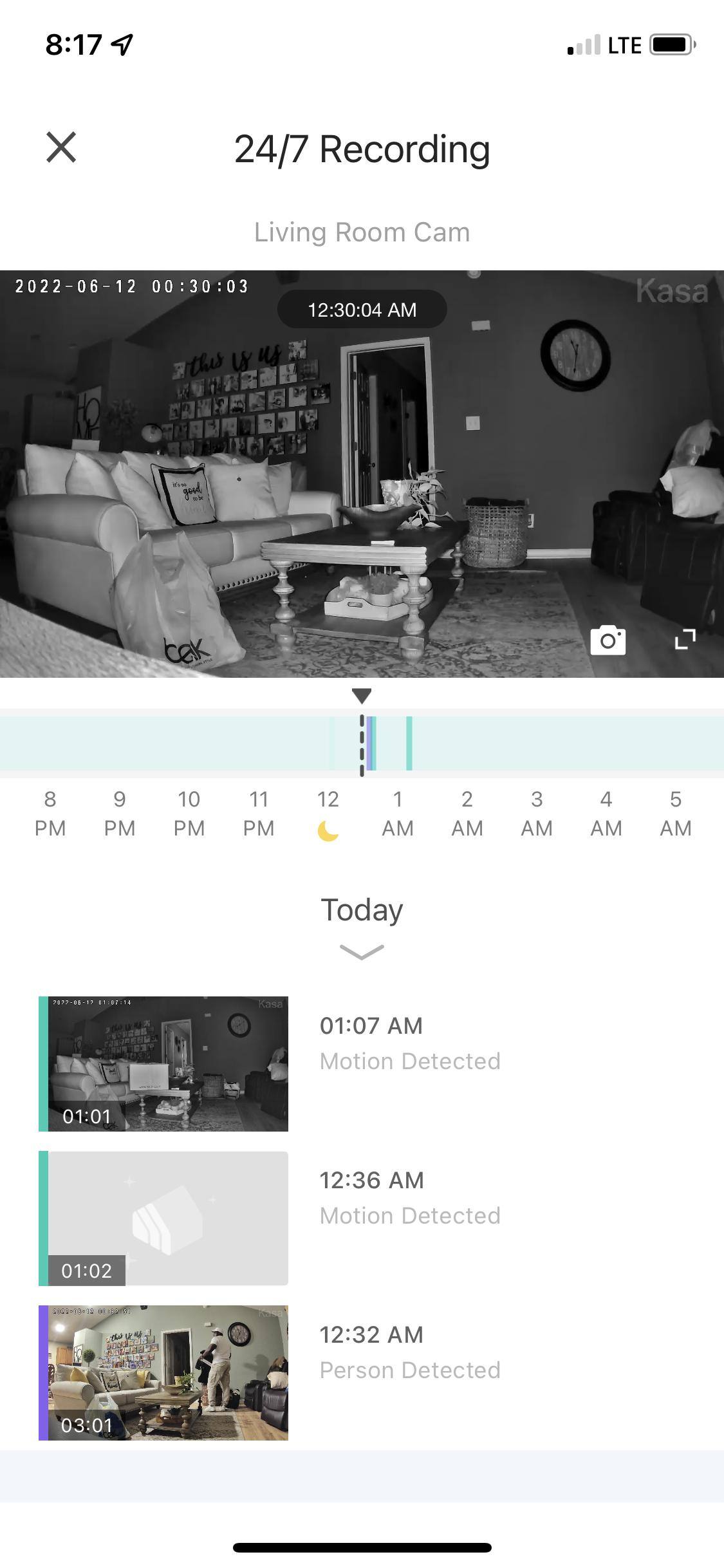Jump to the green motion marker on timeline
This screenshot has width=724, height=1568.
pos(409,743)
